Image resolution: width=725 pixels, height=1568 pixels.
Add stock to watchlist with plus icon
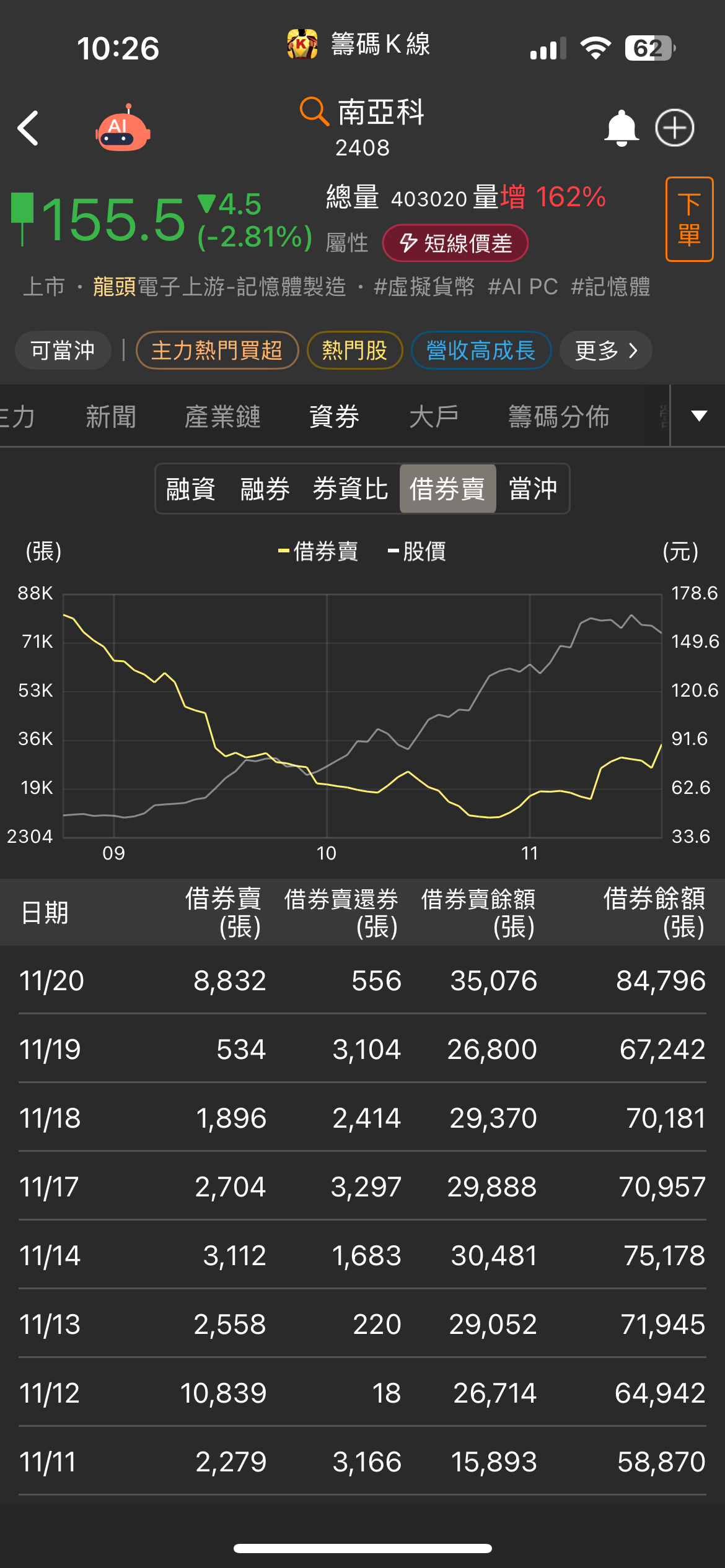pos(675,128)
